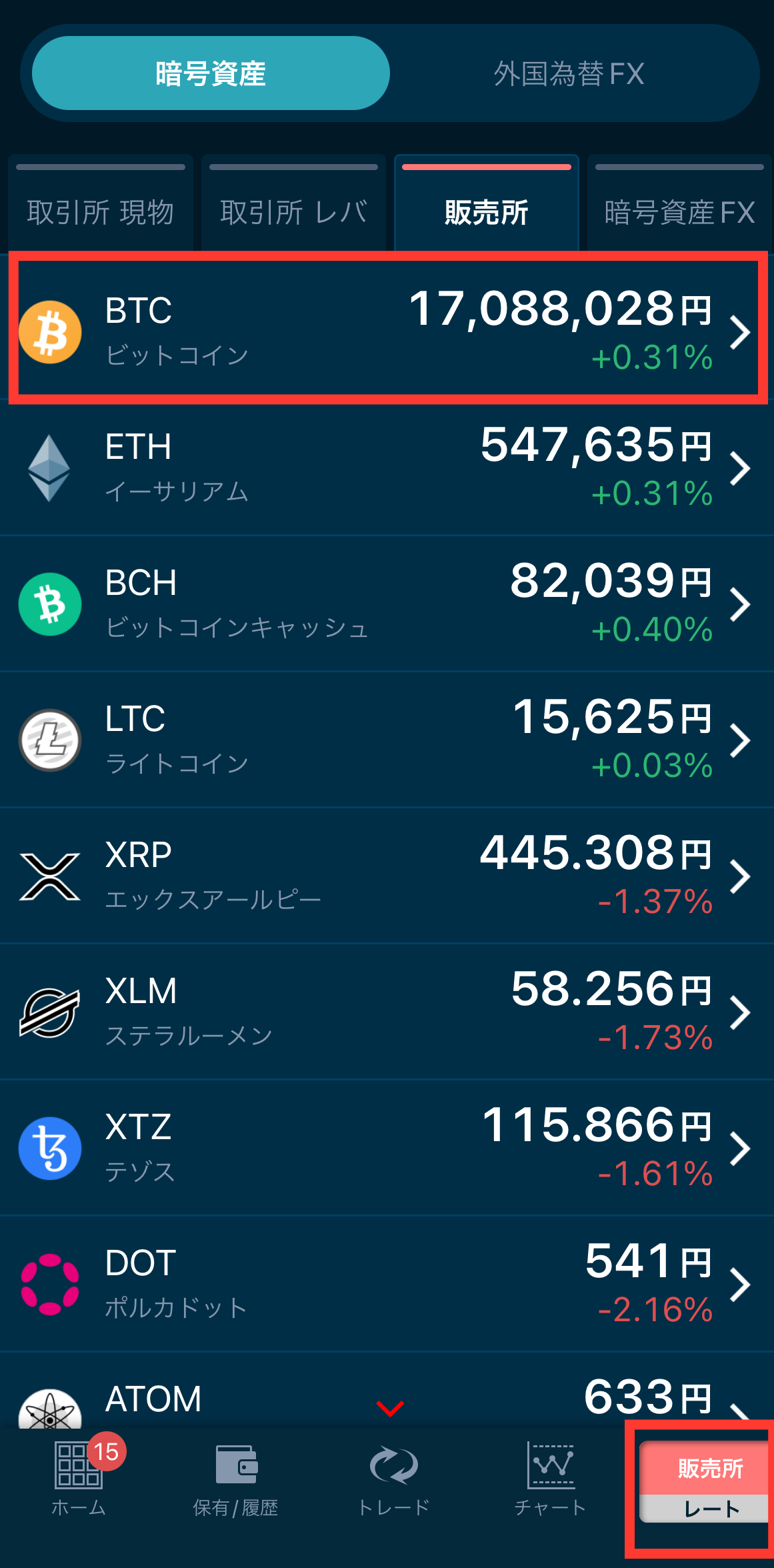This screenshot has height=1568, width=774.
Task: Open the BCH ビットコインキャッシュ row
Action: coord(387,604)
